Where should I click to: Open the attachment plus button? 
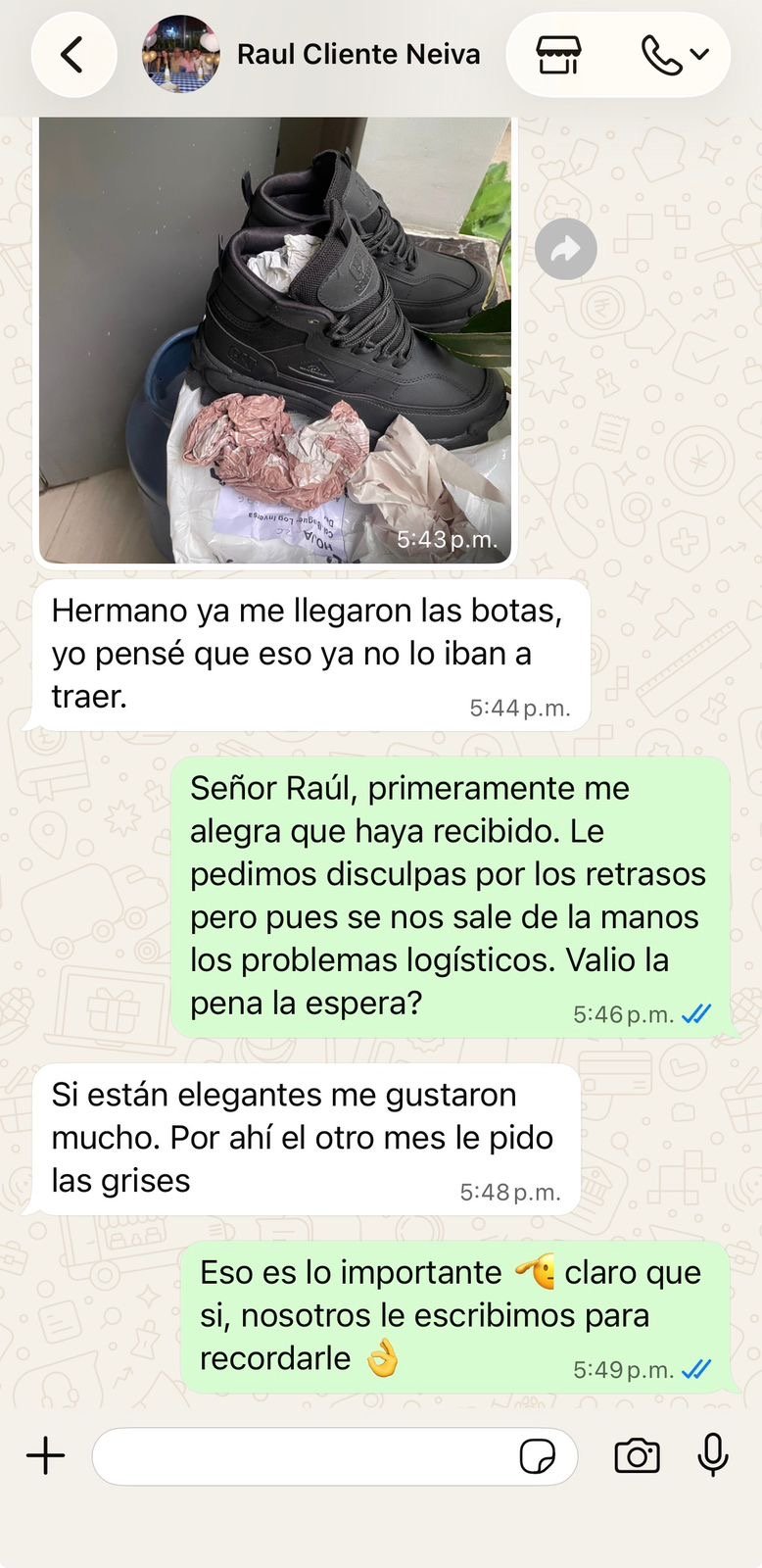click(45, 1455)
